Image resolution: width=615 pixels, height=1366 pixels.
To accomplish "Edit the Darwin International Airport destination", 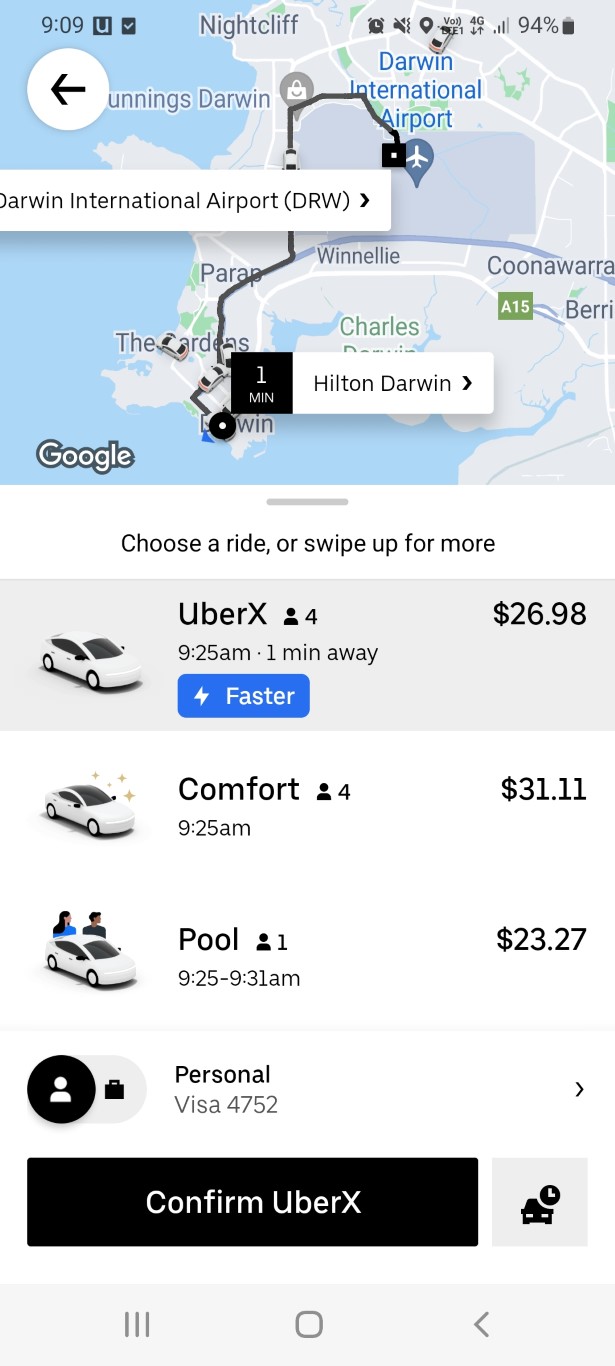I will pyautogui.click(x=194, y=200).
